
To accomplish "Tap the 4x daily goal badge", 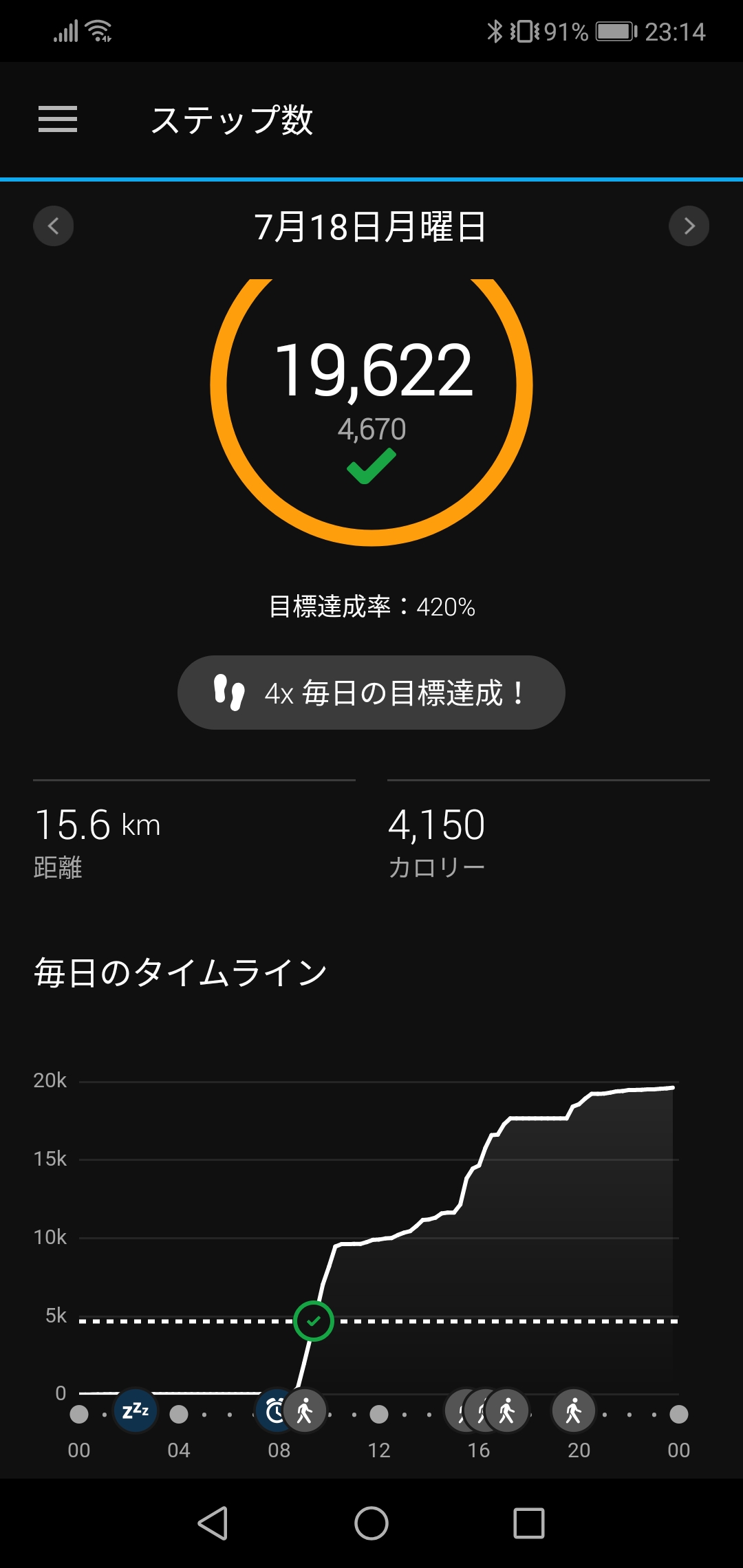I will pyautogui.click(x=371, y=693).
